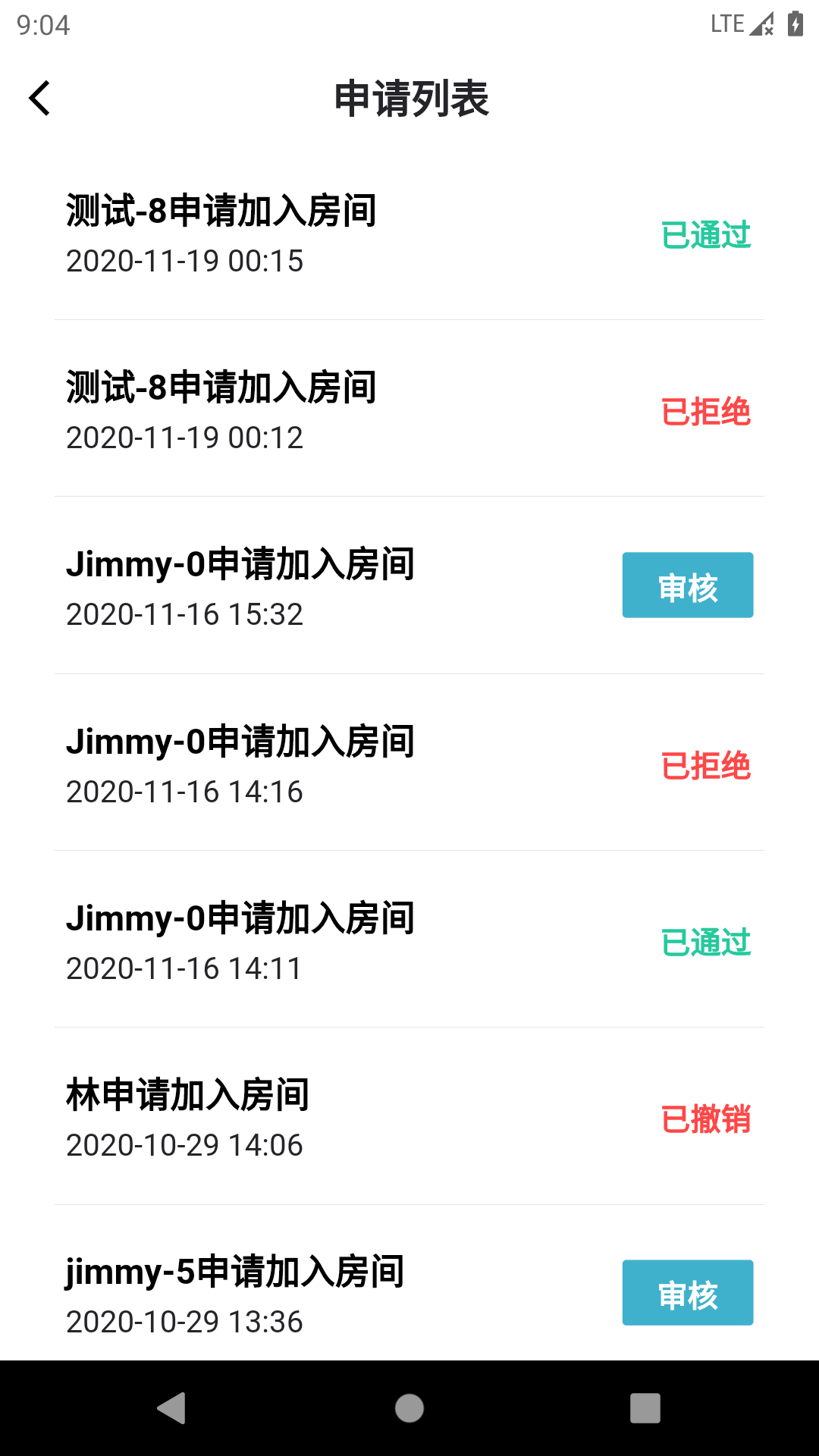The width and height of the screenshot is (819, 1456).
Task: Tap 已拒绝 on Jimmy-0's 14:16 entry
Action: click(x=706, y=766)
